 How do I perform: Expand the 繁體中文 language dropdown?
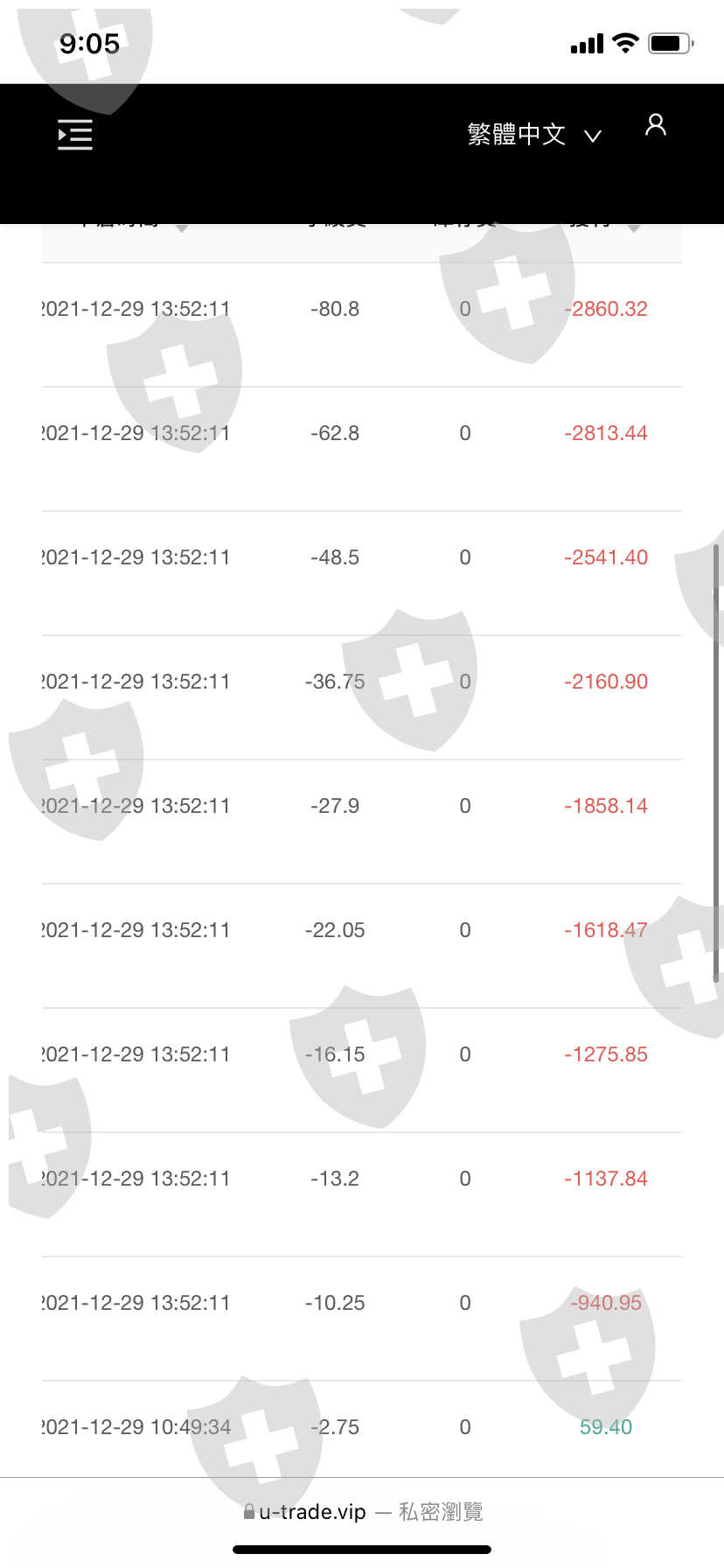[x=533, y=135]
